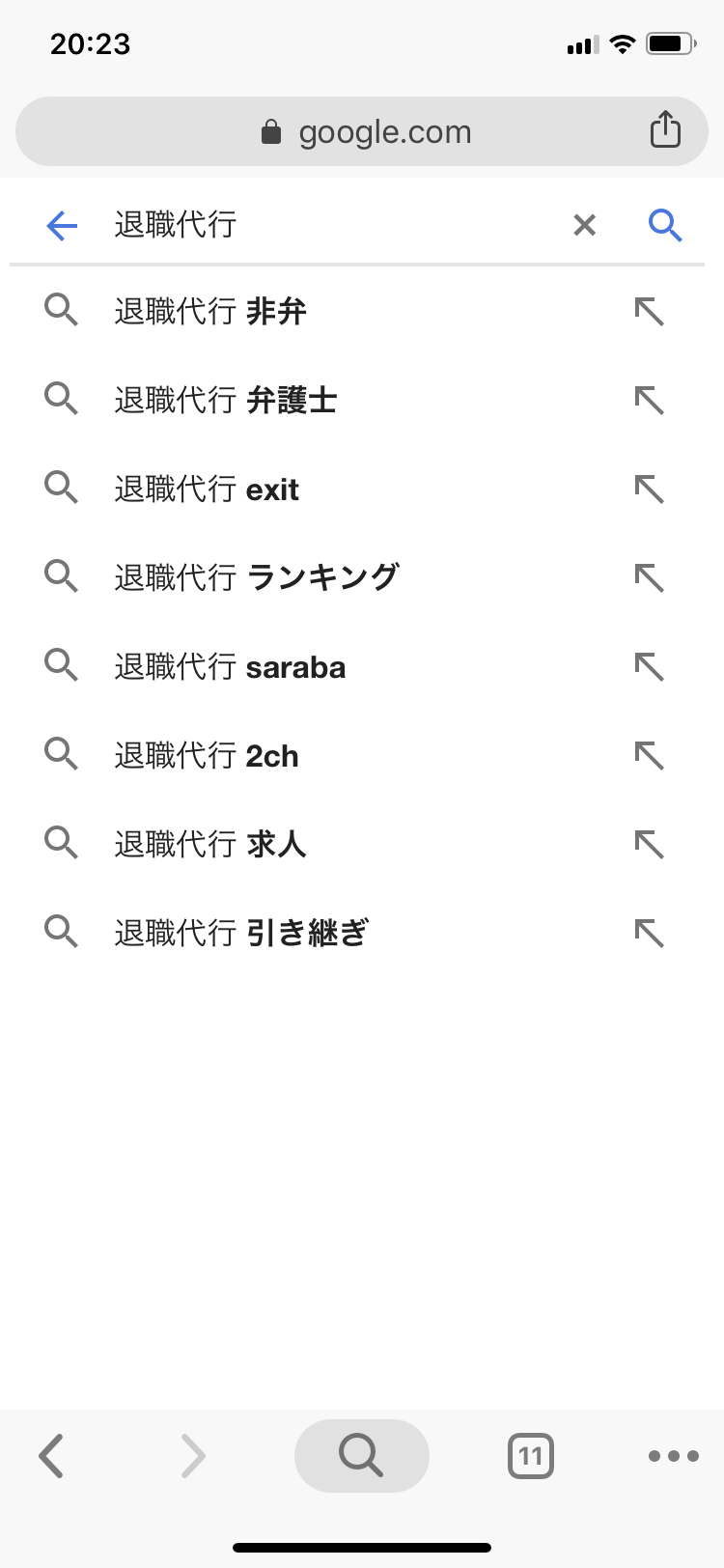The width and height of the screenshot is (724, 1568).
Task: Share the page from address bar
Action: (665, 129)
